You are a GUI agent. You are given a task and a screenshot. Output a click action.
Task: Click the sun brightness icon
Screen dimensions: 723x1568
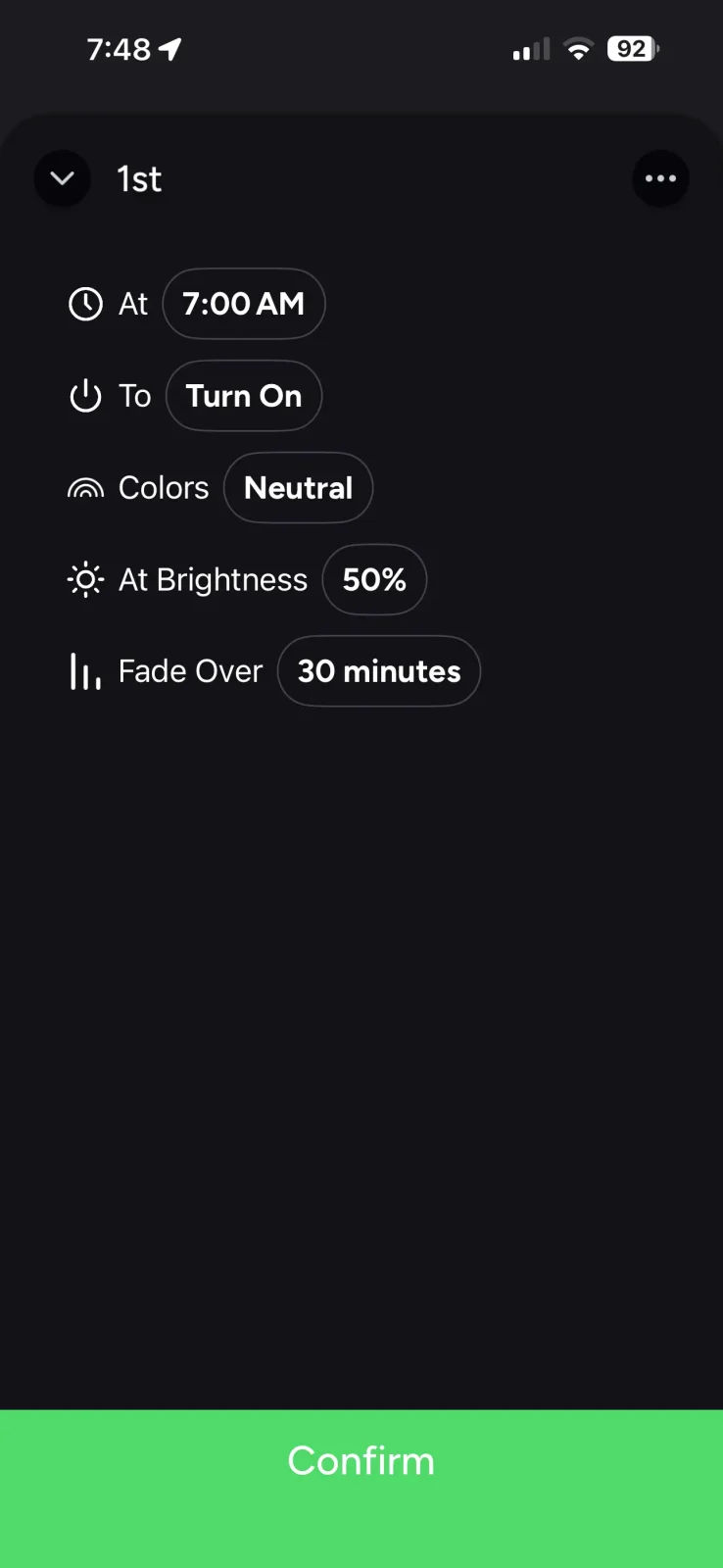(x=85, y=579)
